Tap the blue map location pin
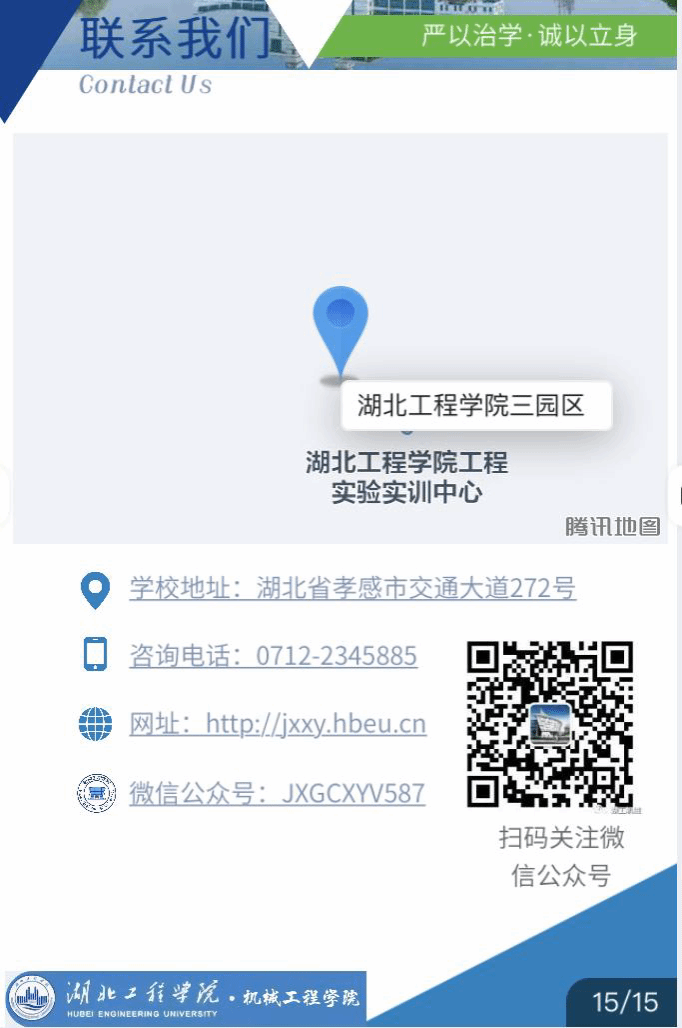 pyautogui.click(x=340, y=325)
